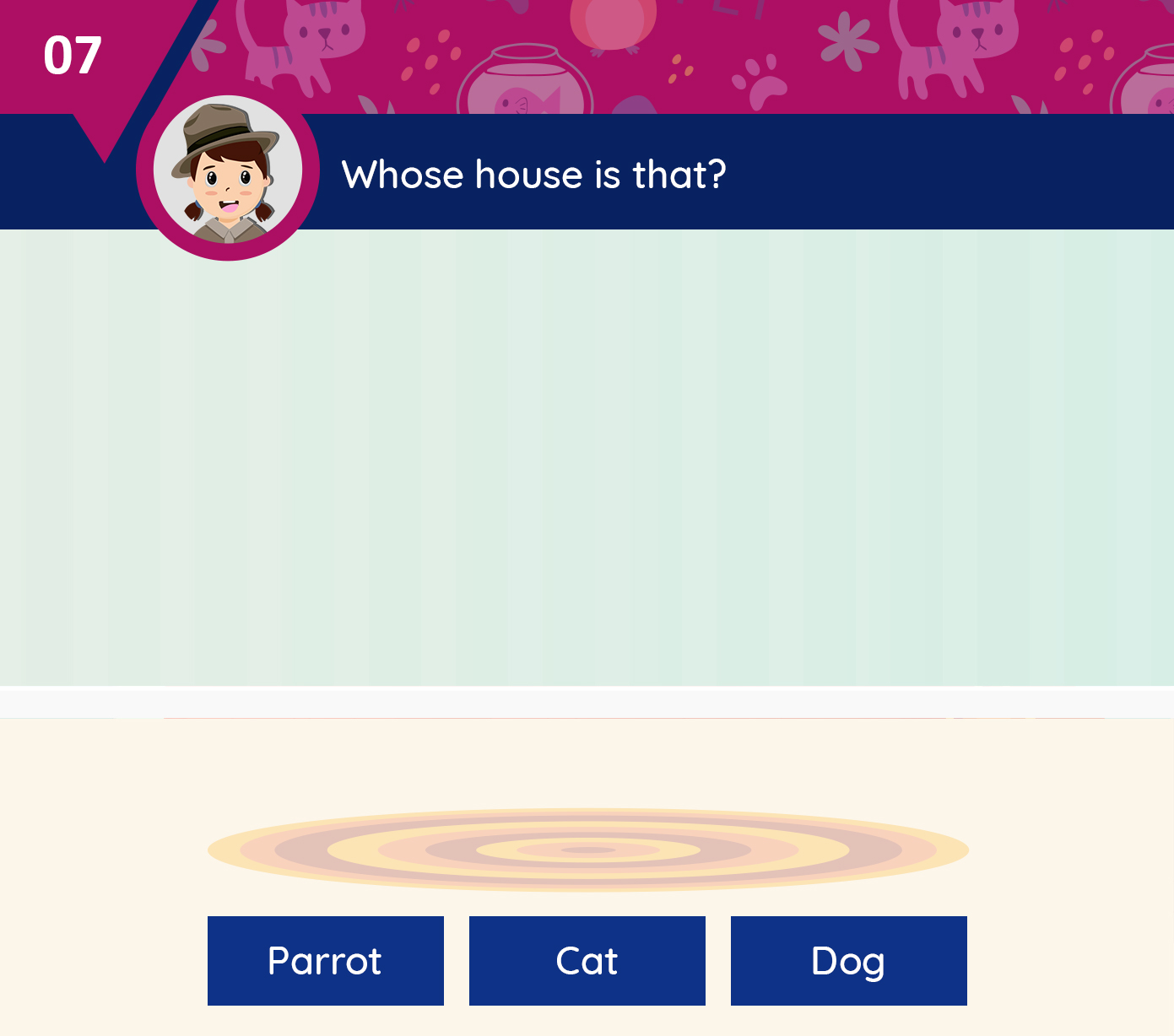Choose the Parrot answer
1174x1036 pixels.
tap(325, 960)
